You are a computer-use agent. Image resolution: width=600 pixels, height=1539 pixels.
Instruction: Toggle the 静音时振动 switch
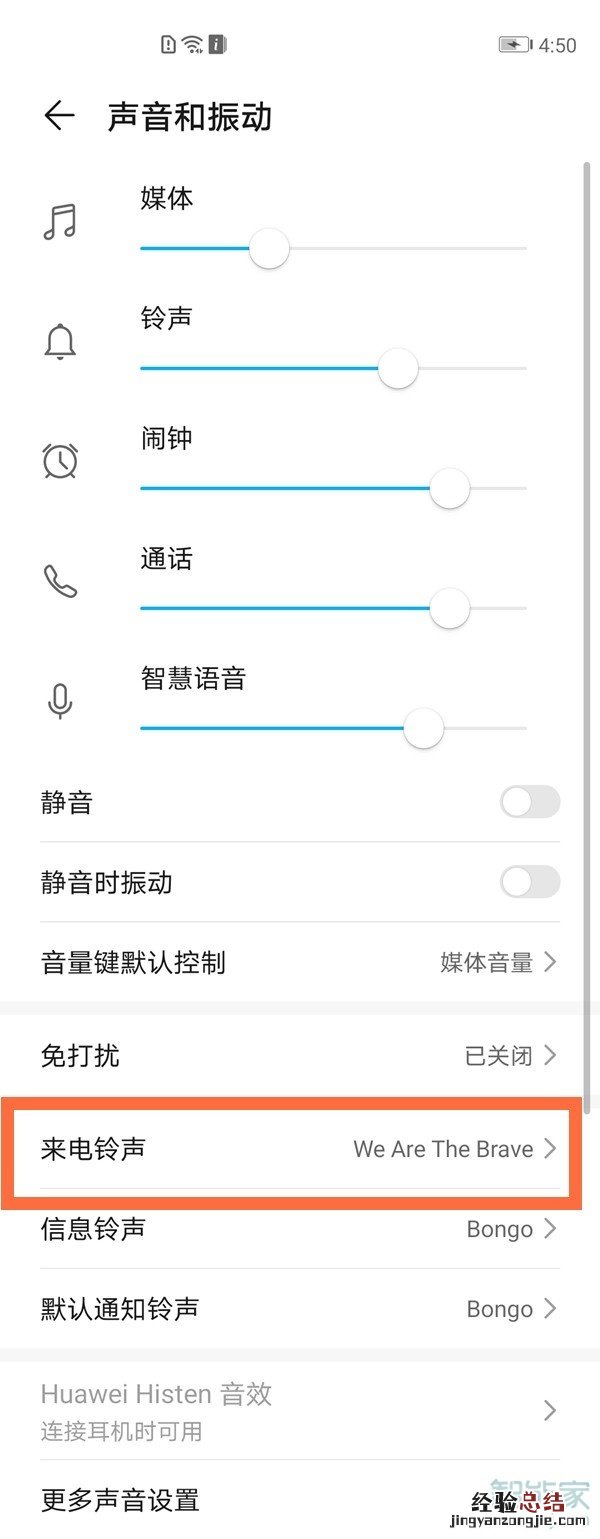[529, 882]
